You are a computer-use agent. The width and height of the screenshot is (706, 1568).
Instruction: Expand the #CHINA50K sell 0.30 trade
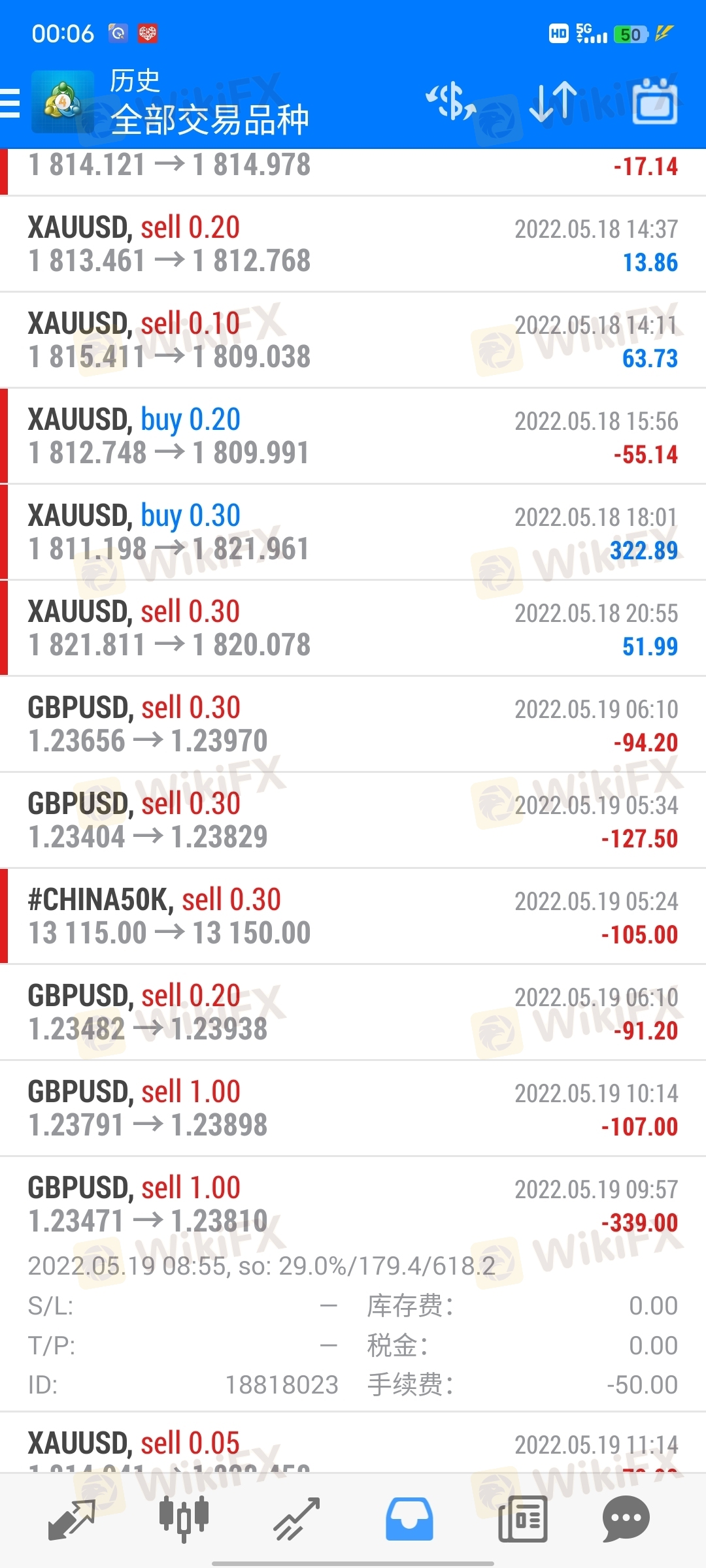point(353,917)
